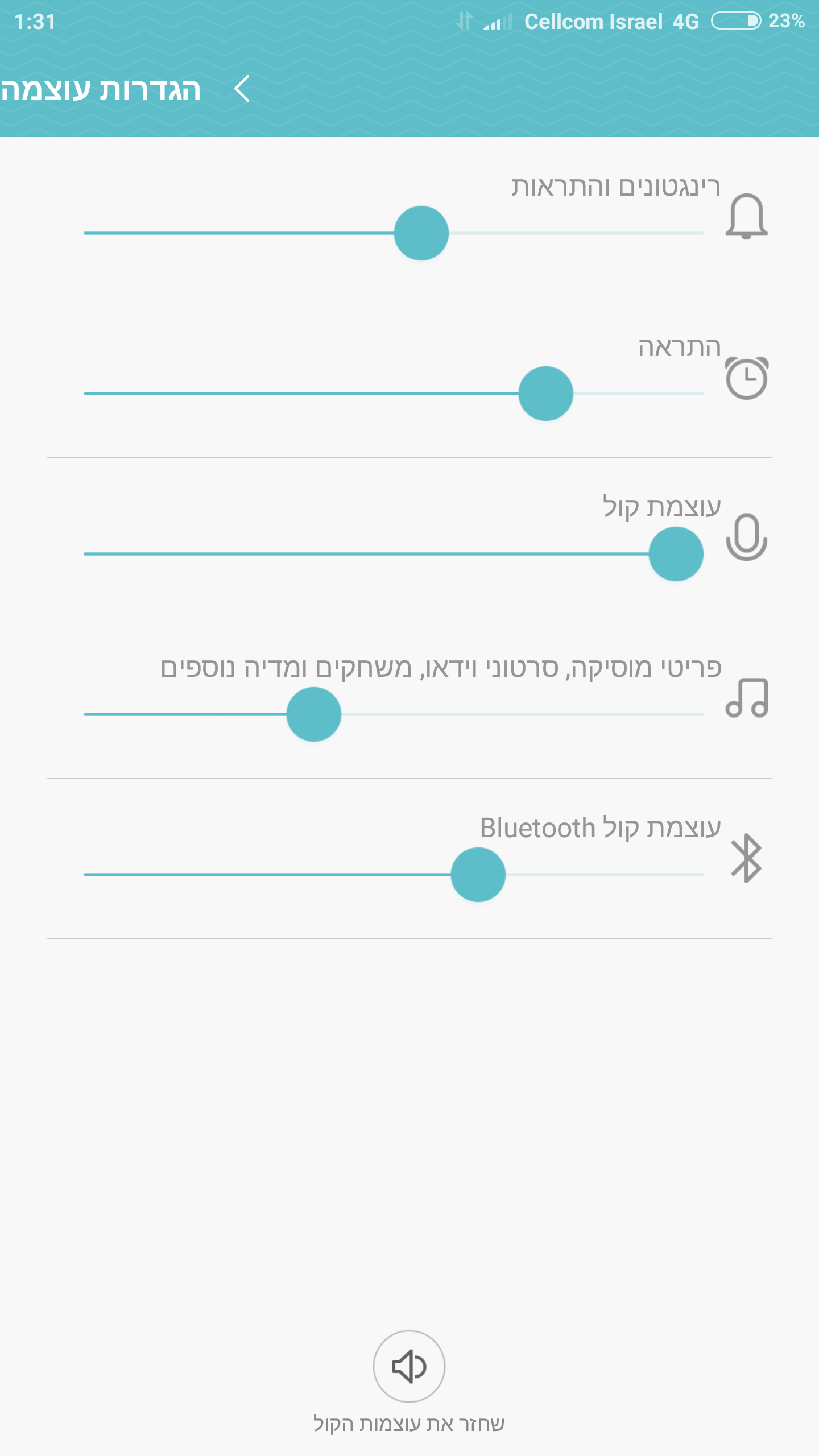This screenshot has height=1456, width=819.
Task: Go back from volume settings
Action: click(242, 89)
